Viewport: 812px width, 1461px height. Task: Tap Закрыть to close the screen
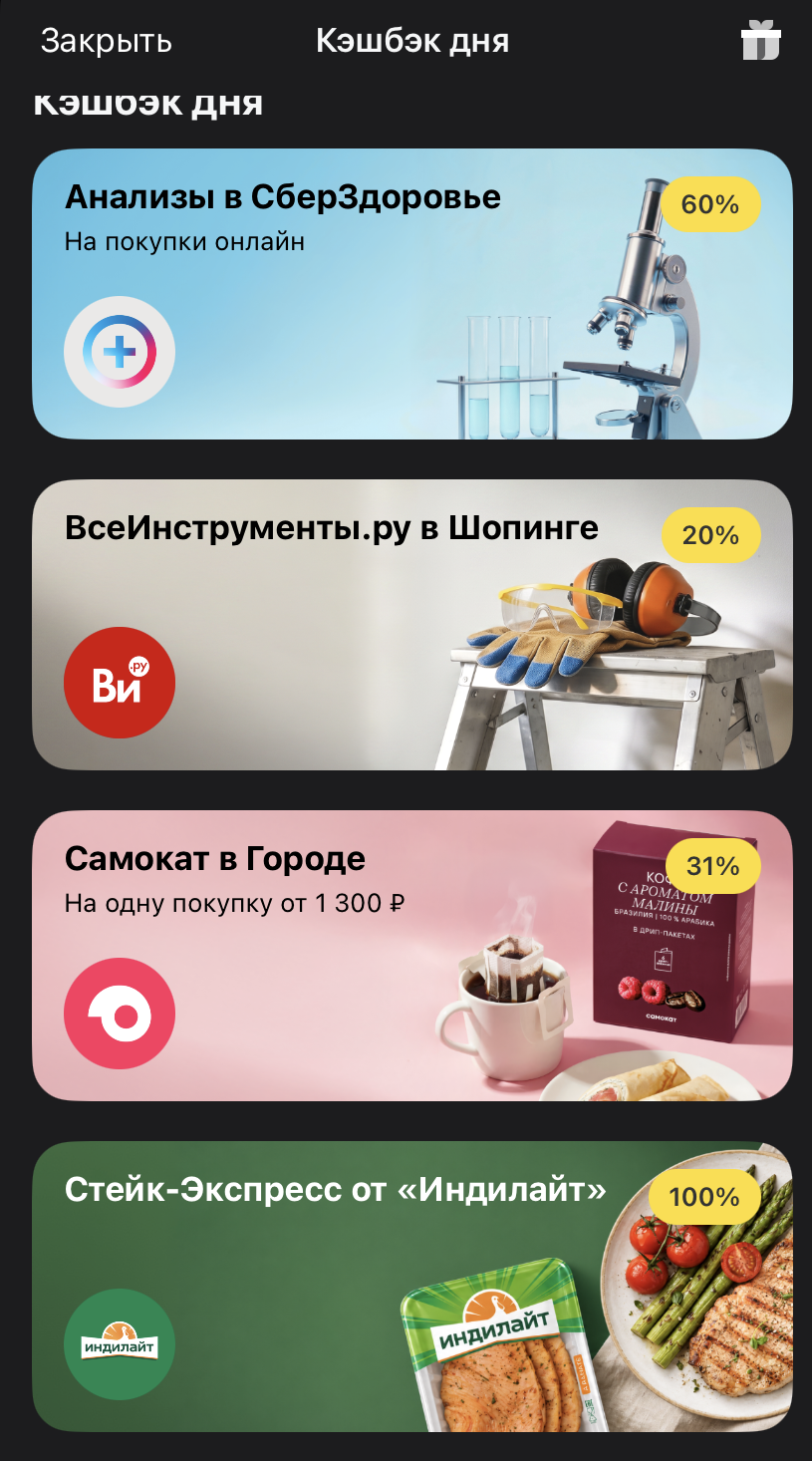106,41
